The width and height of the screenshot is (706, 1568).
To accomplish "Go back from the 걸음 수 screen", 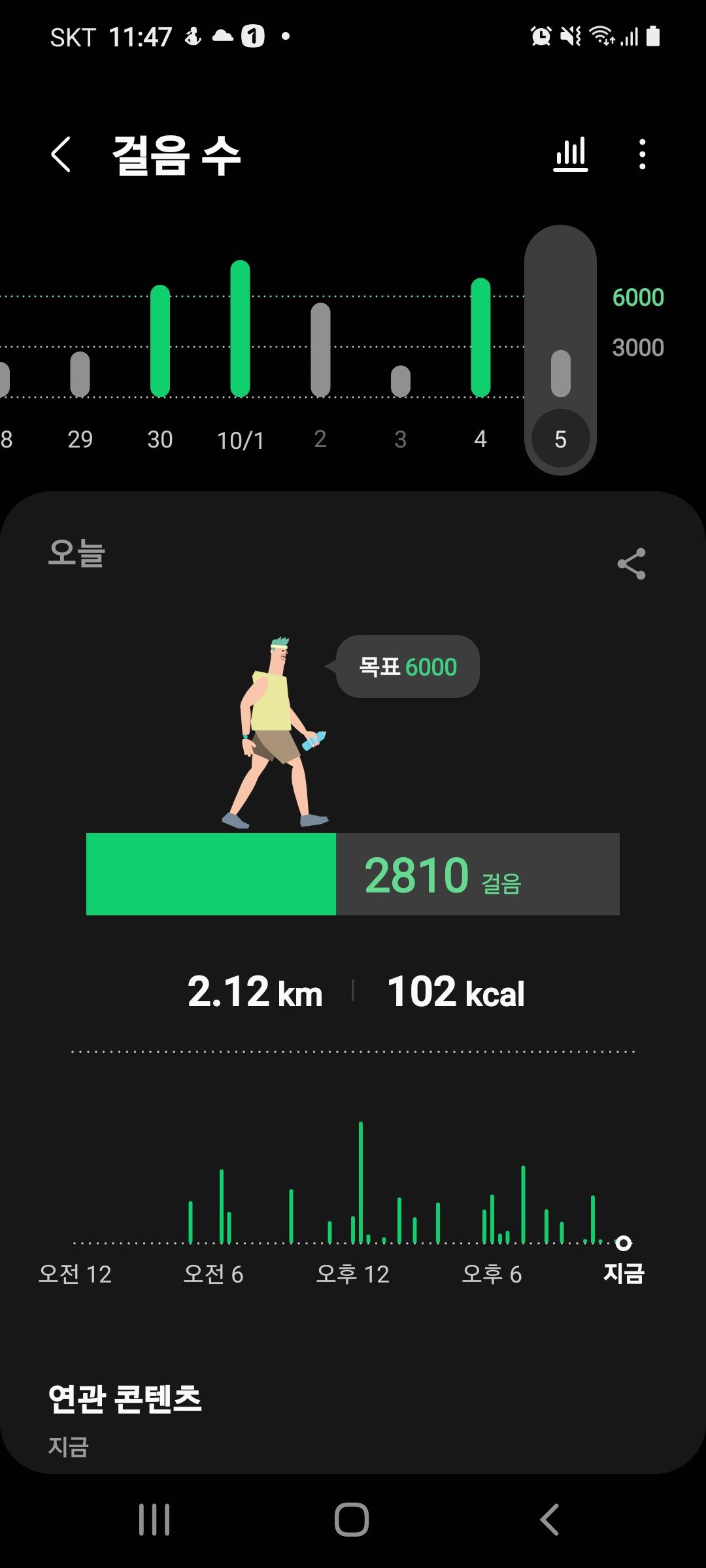I will 61,155.
